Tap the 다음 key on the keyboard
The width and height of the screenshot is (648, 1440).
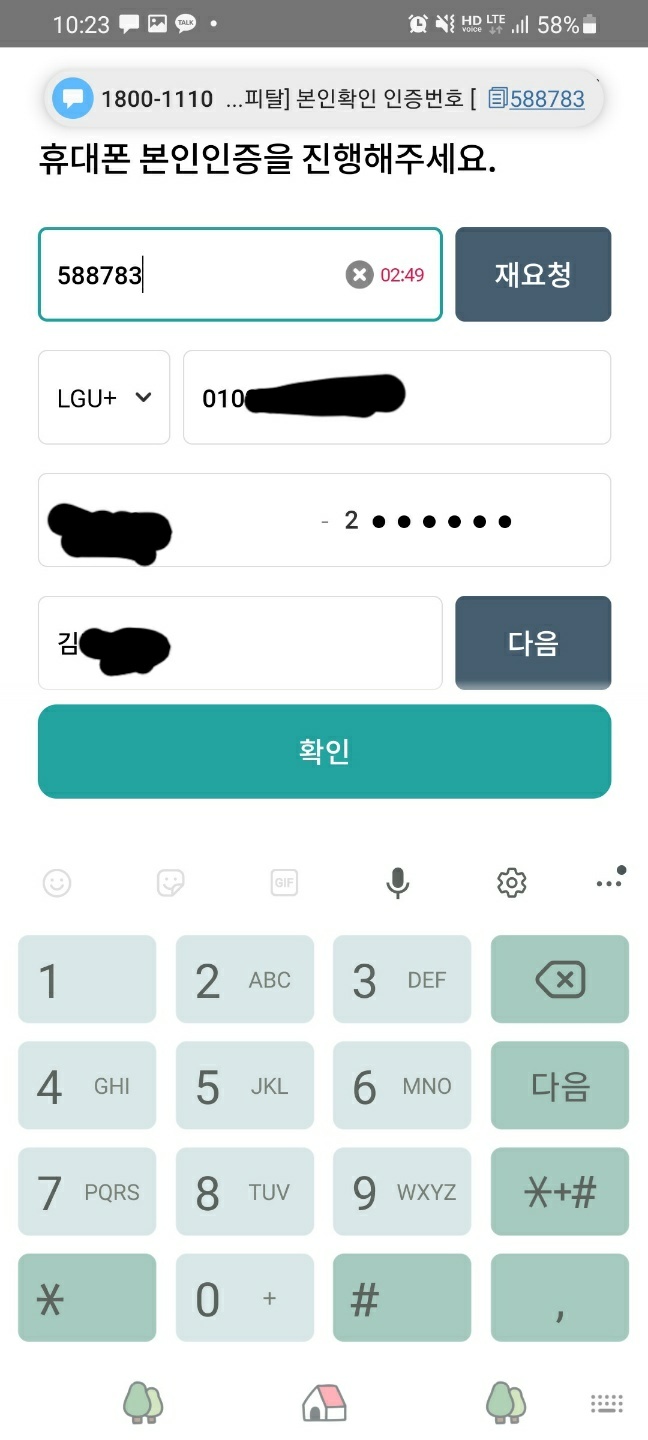pyautogui.click(x=560, y=1086)
